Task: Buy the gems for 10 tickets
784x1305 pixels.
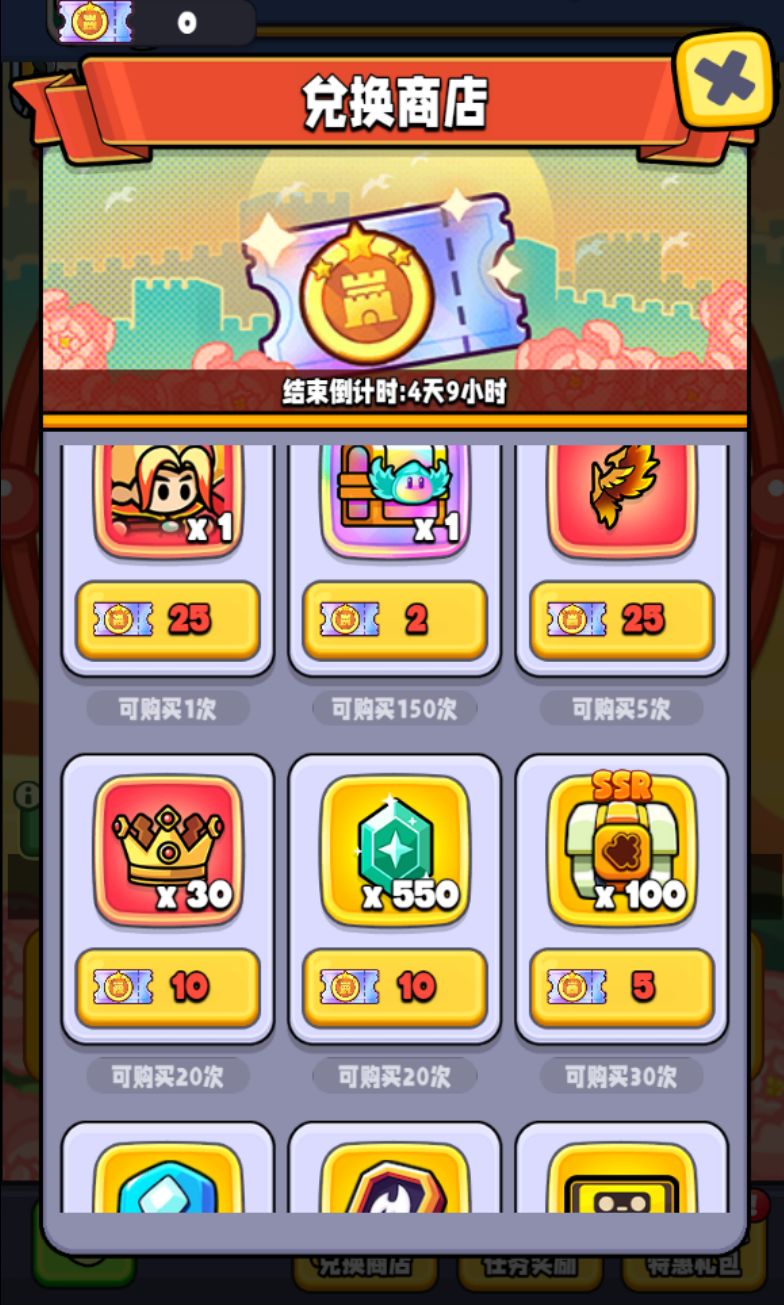Action: 394,987
